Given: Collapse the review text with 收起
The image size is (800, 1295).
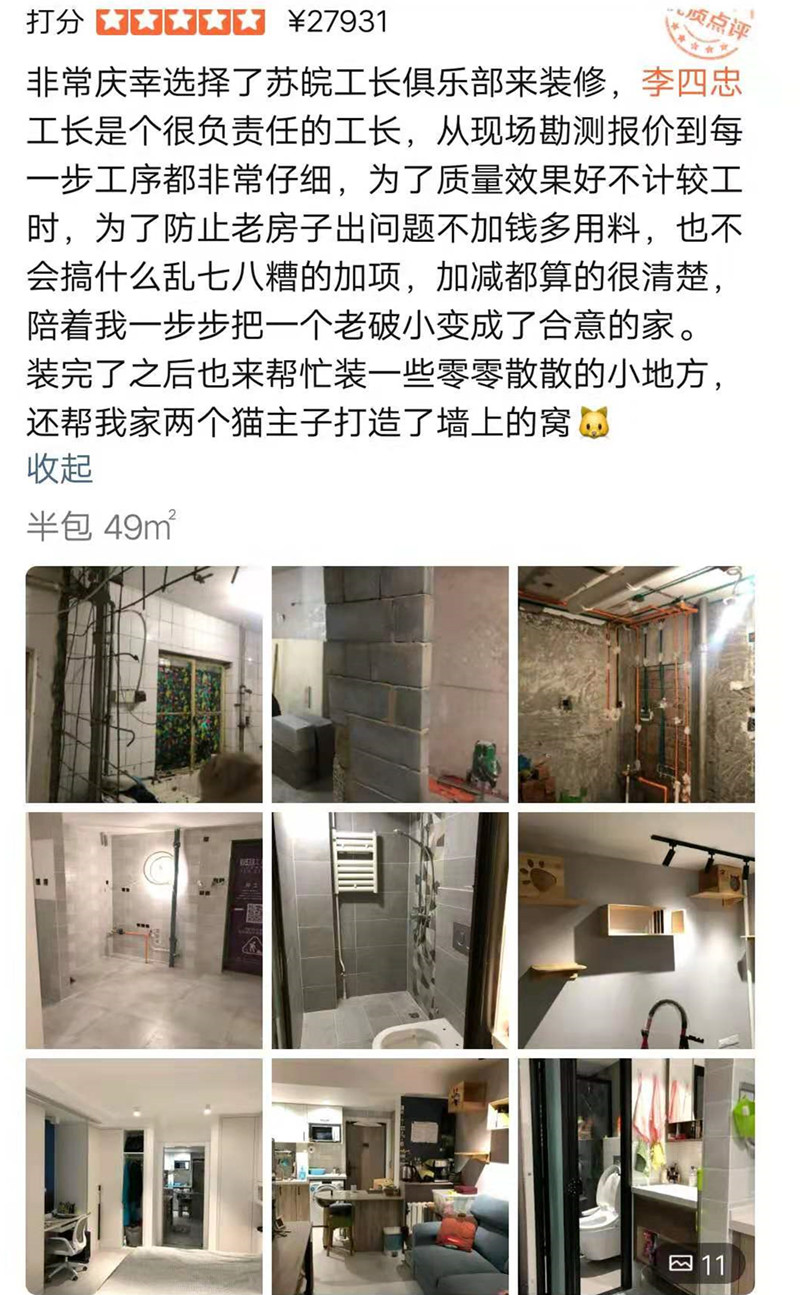Looking at the screenshot, I should pos(59,468).
